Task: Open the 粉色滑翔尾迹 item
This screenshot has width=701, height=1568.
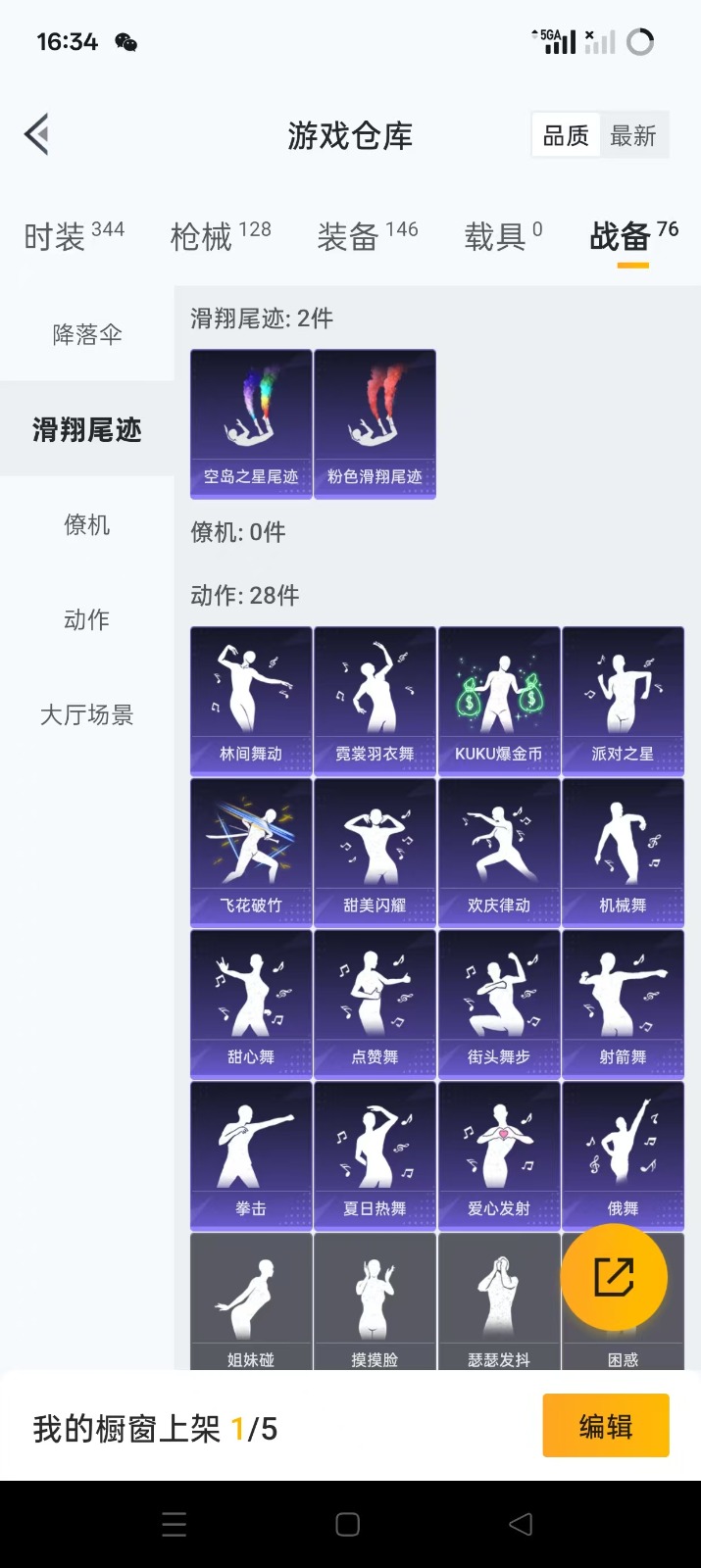Action: pyautogui.click(x=375, y=423)
